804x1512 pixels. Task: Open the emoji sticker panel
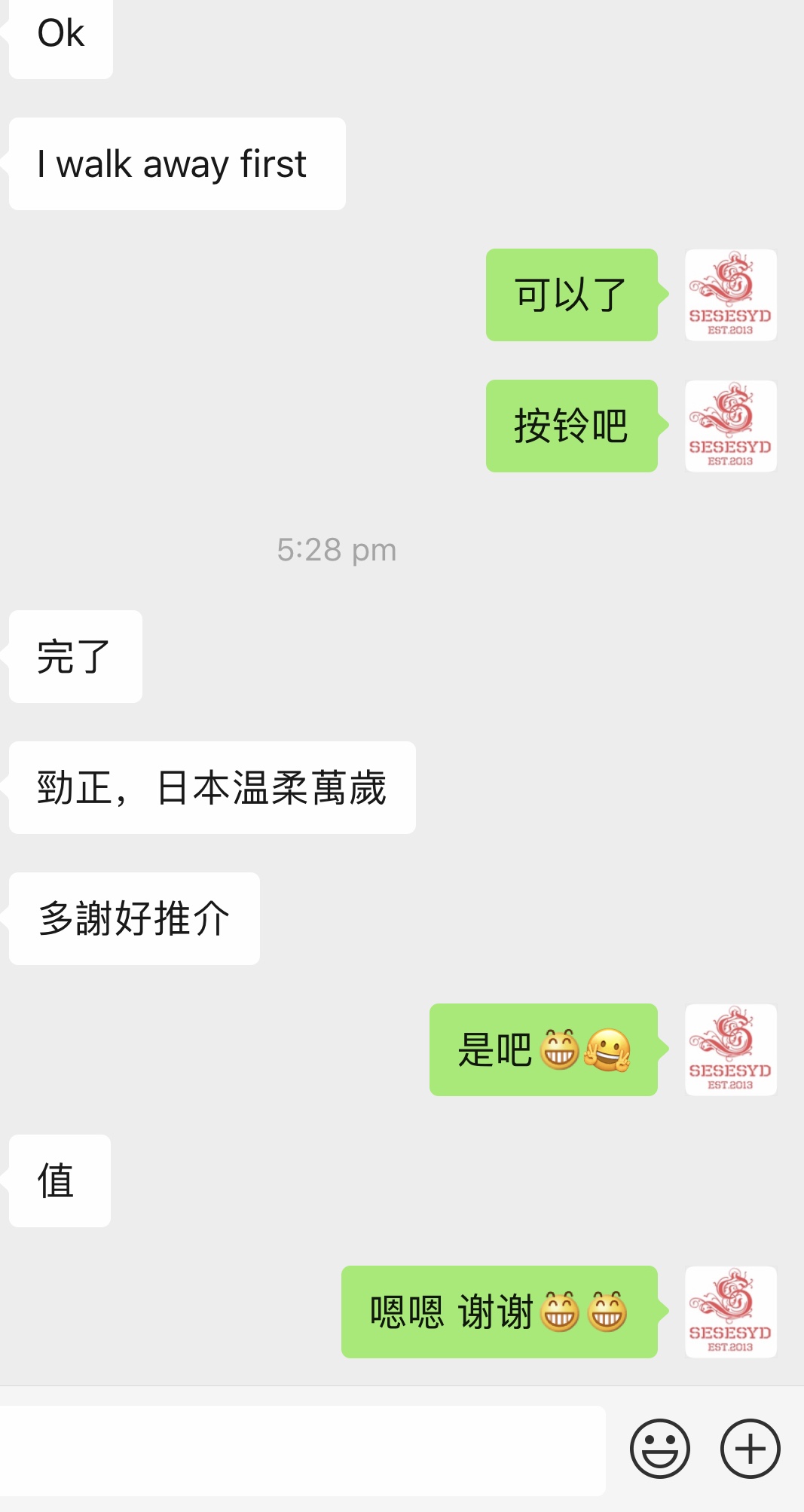[659, 1449]
